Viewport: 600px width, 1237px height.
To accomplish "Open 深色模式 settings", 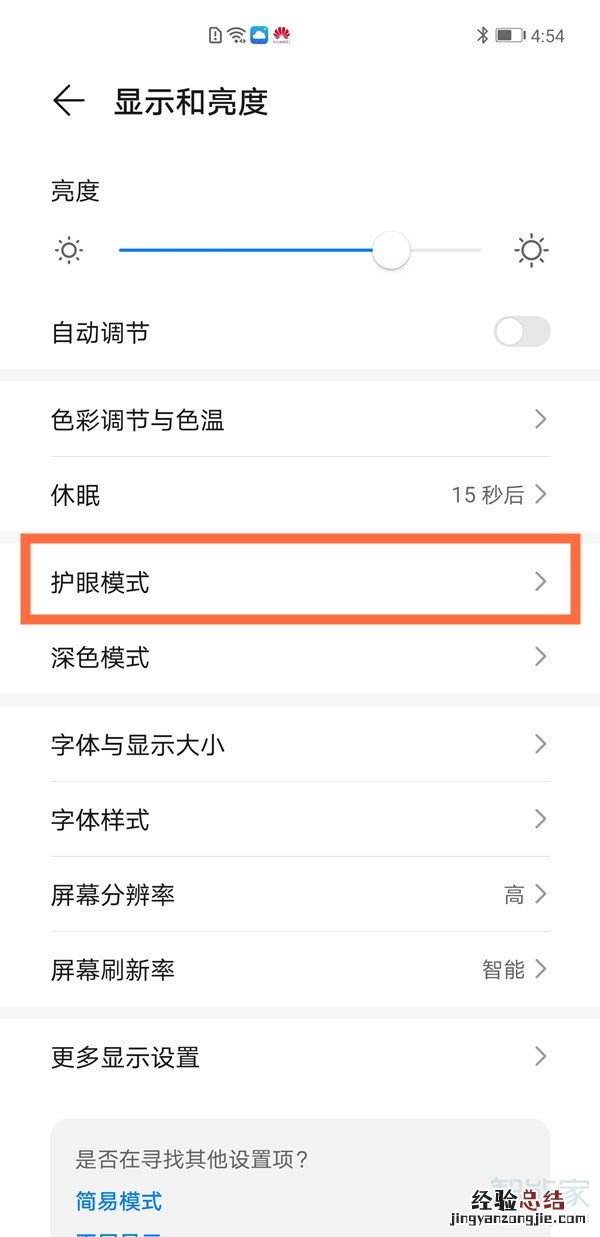I will click(300, 657).
